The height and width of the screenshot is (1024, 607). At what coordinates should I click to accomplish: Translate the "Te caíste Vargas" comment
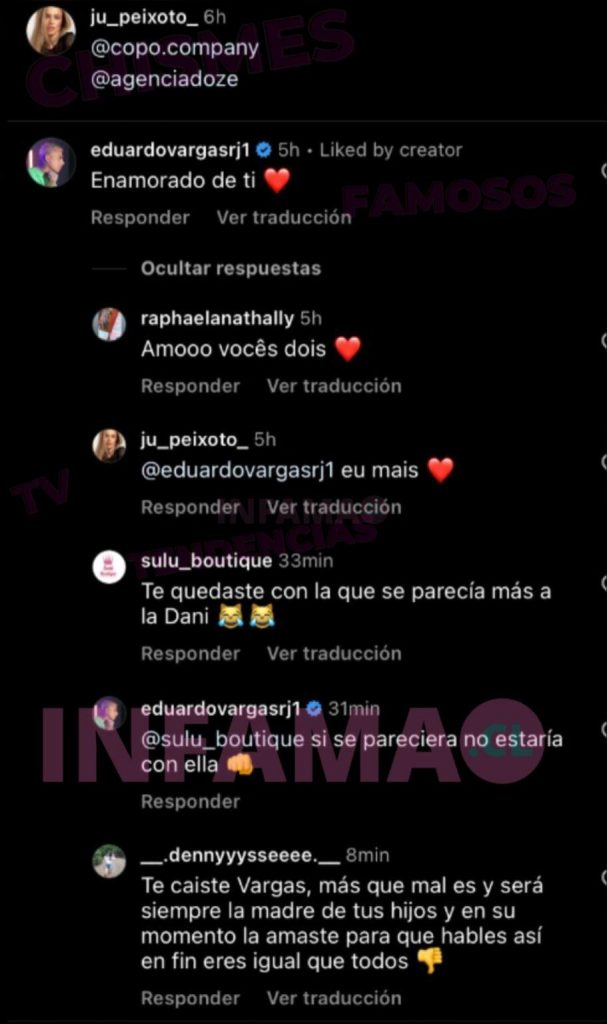point(334,998)
